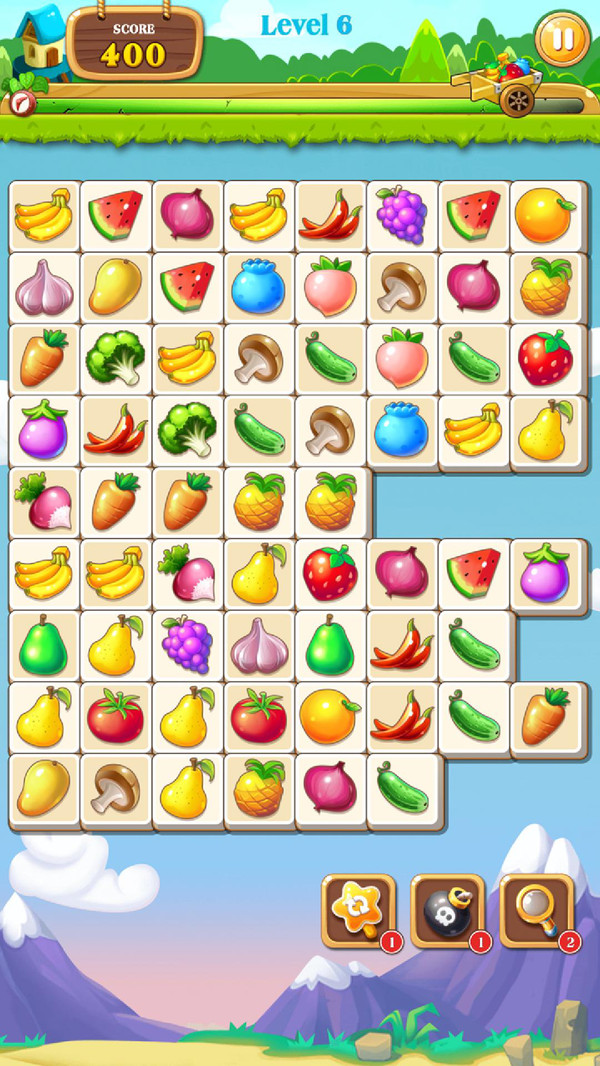Tap the garlic tile beside the mango
Screen dimensions: 600x1066
click(44, 287)
